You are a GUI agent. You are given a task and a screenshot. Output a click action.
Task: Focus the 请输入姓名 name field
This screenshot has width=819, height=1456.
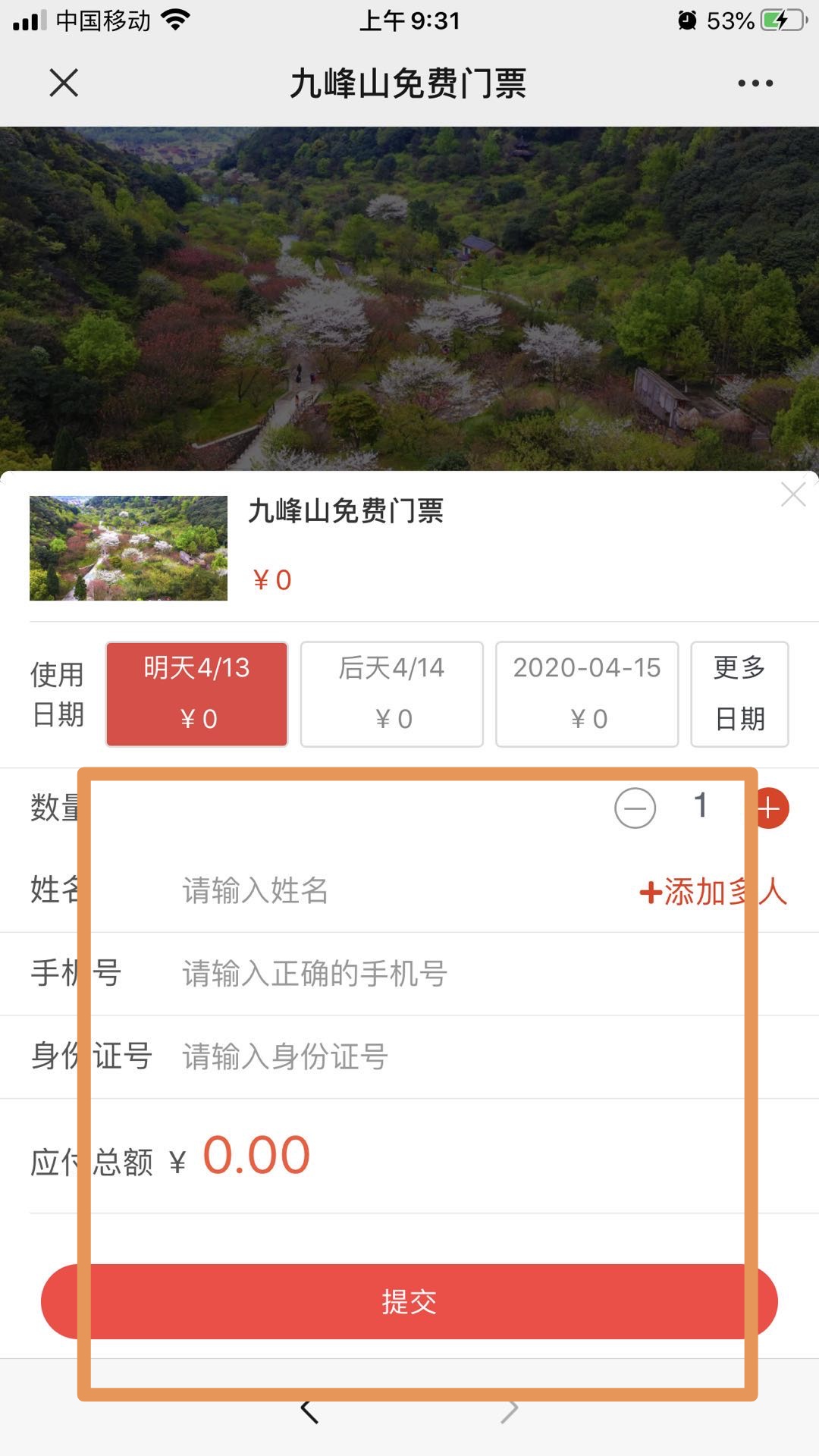pyautogui.click(x=394, y=891)
